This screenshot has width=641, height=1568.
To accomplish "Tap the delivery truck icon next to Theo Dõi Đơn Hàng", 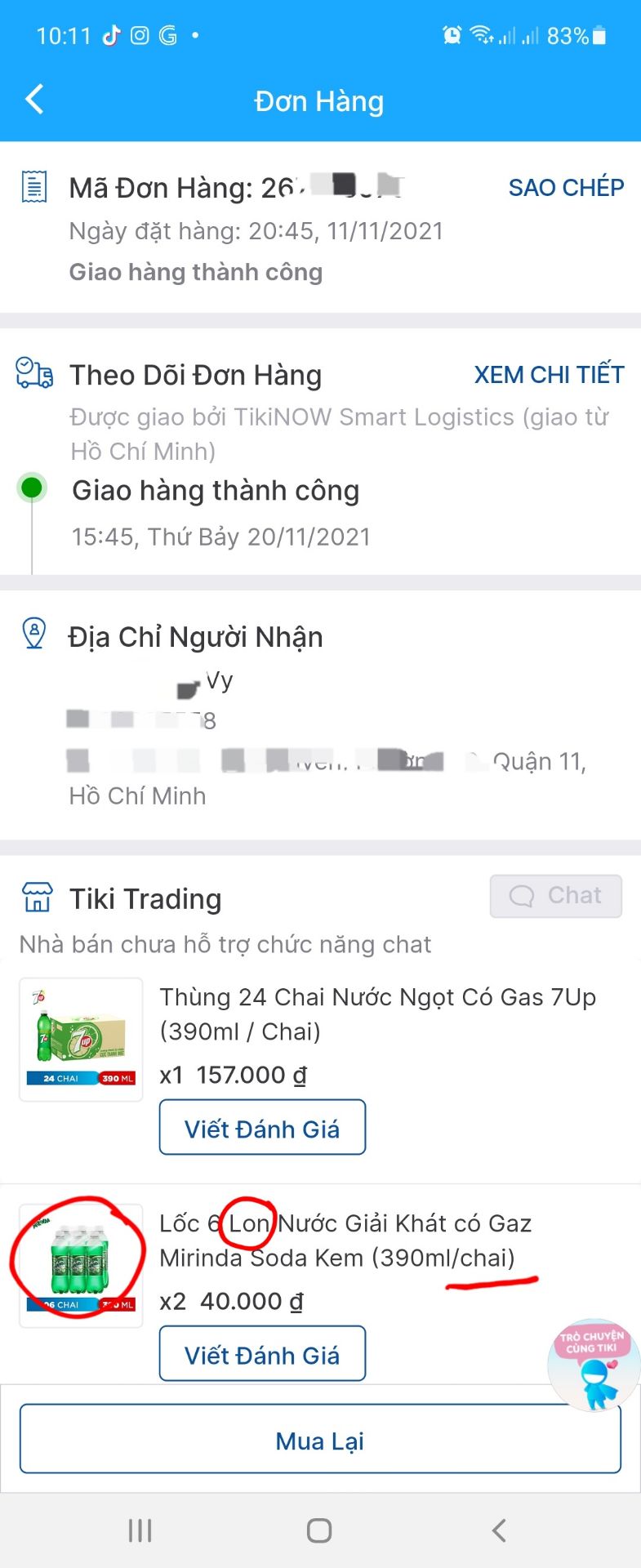I will 36,376.
